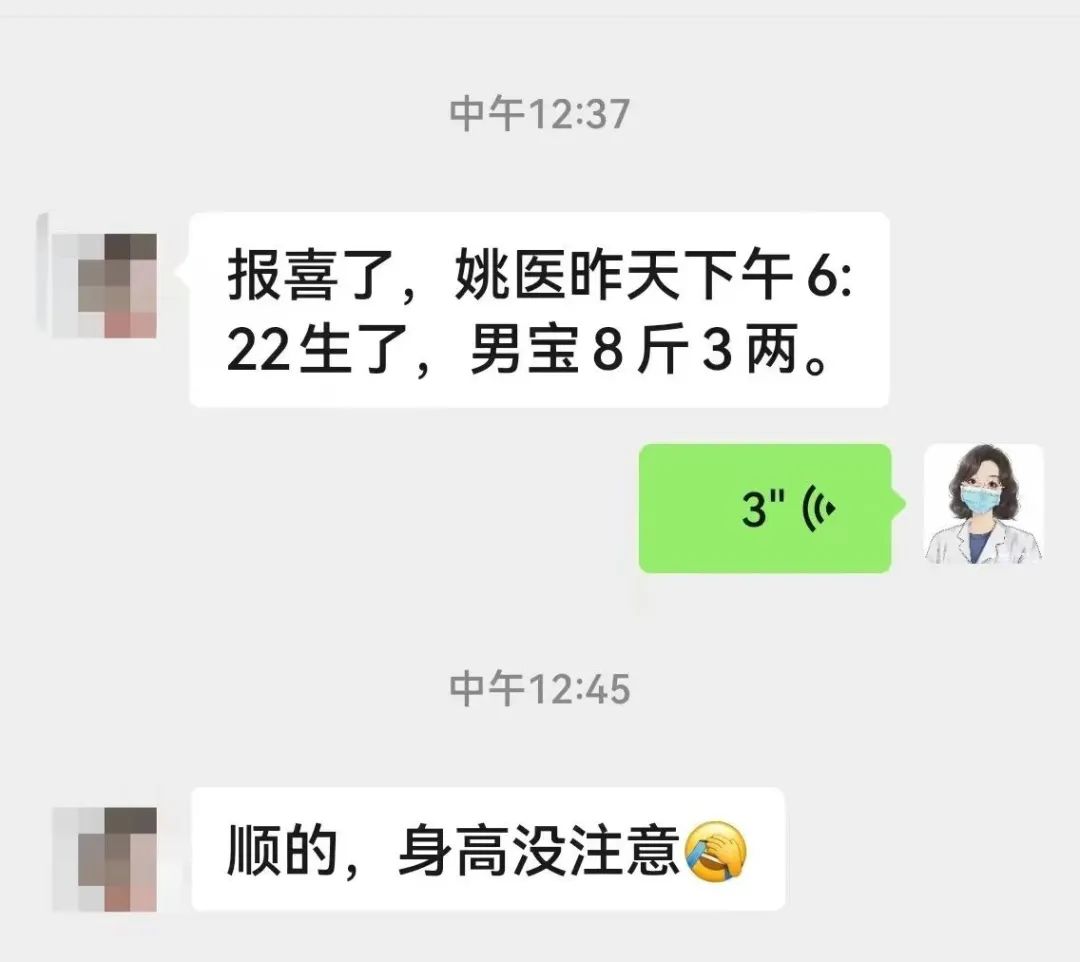This screenshot has height=962, width=1080.
Task: Play the 3-second voice message
Action: [x=765, y=509]
